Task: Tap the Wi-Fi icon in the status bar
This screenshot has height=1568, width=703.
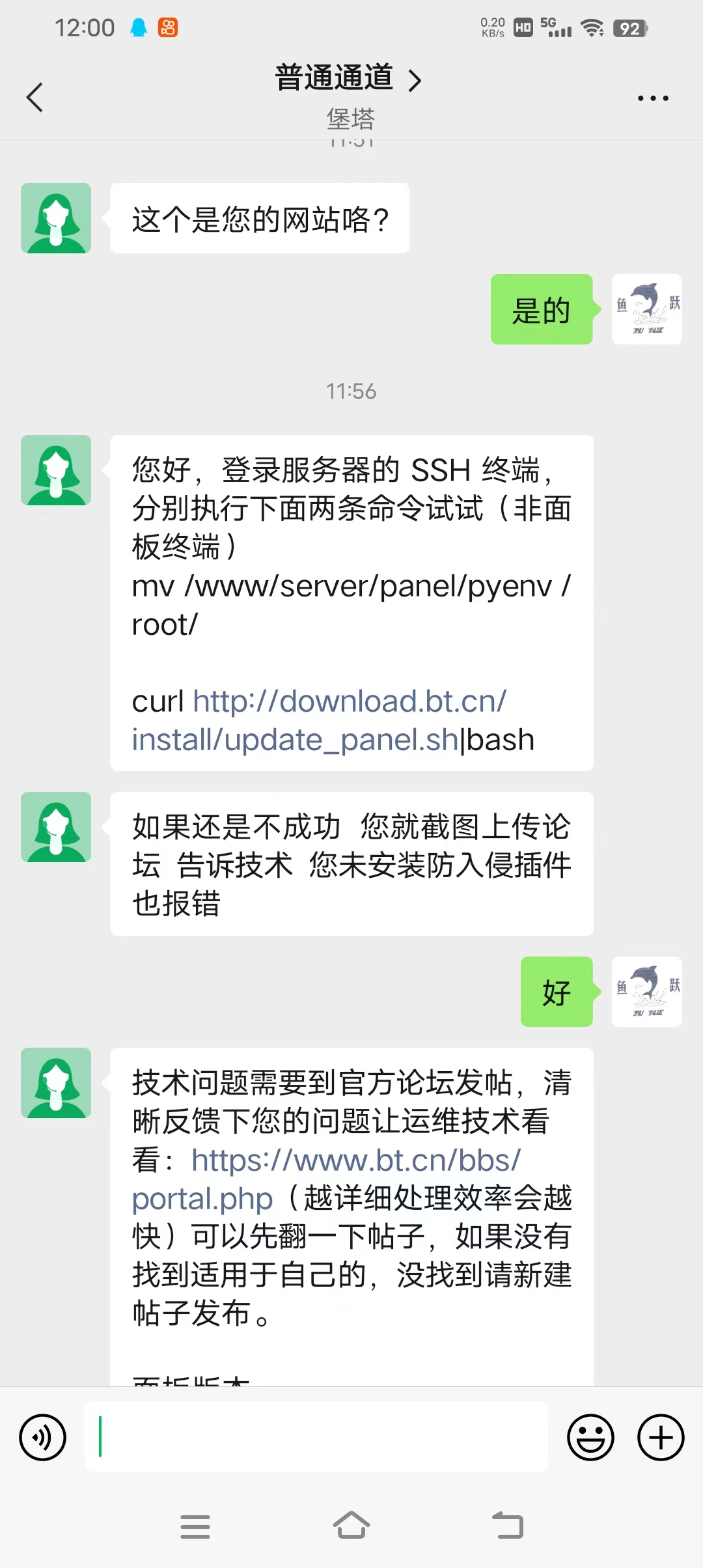Action: (592, 27)
